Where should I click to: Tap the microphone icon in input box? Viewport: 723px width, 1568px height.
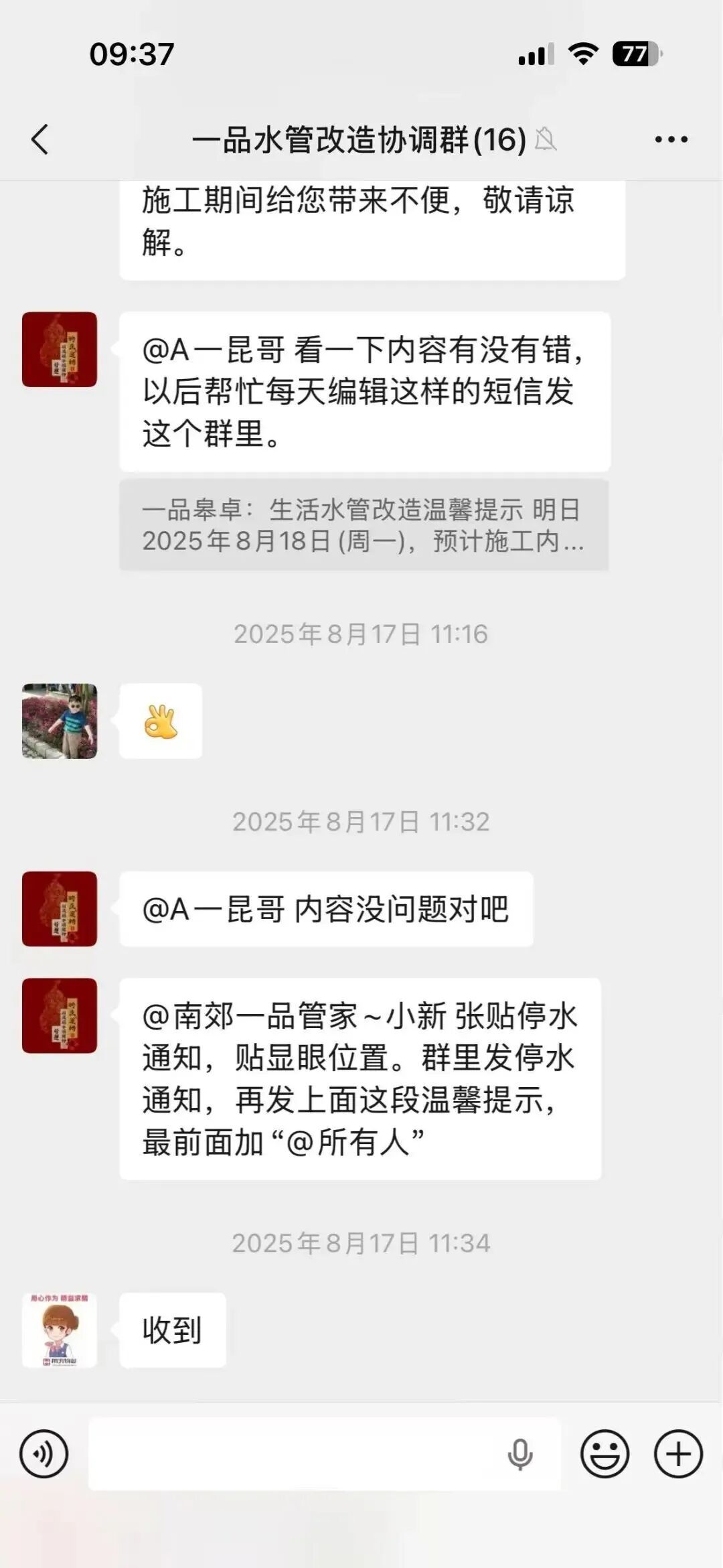click(x=520, y=1454)
